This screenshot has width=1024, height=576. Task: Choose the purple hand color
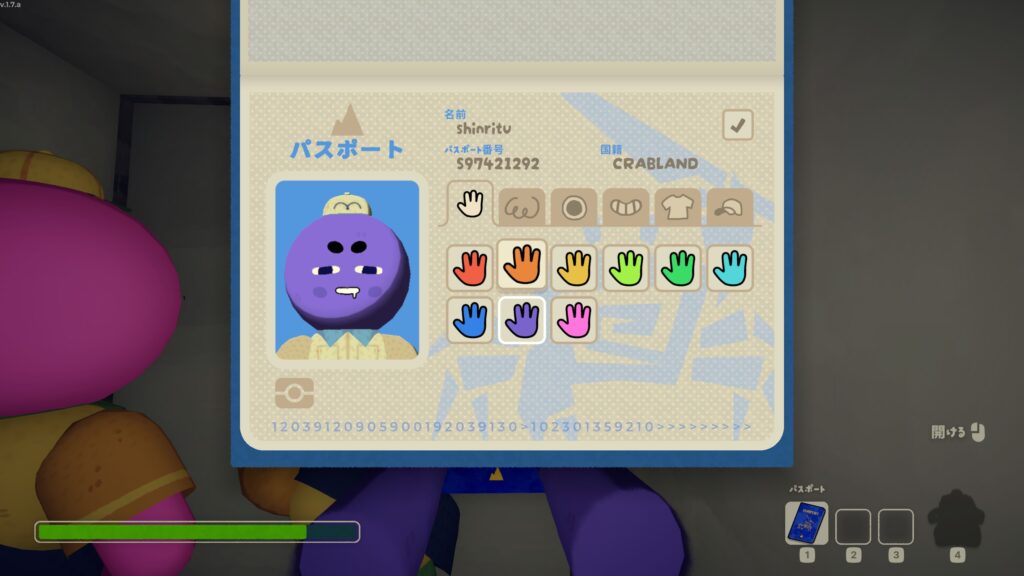(522, 320)
